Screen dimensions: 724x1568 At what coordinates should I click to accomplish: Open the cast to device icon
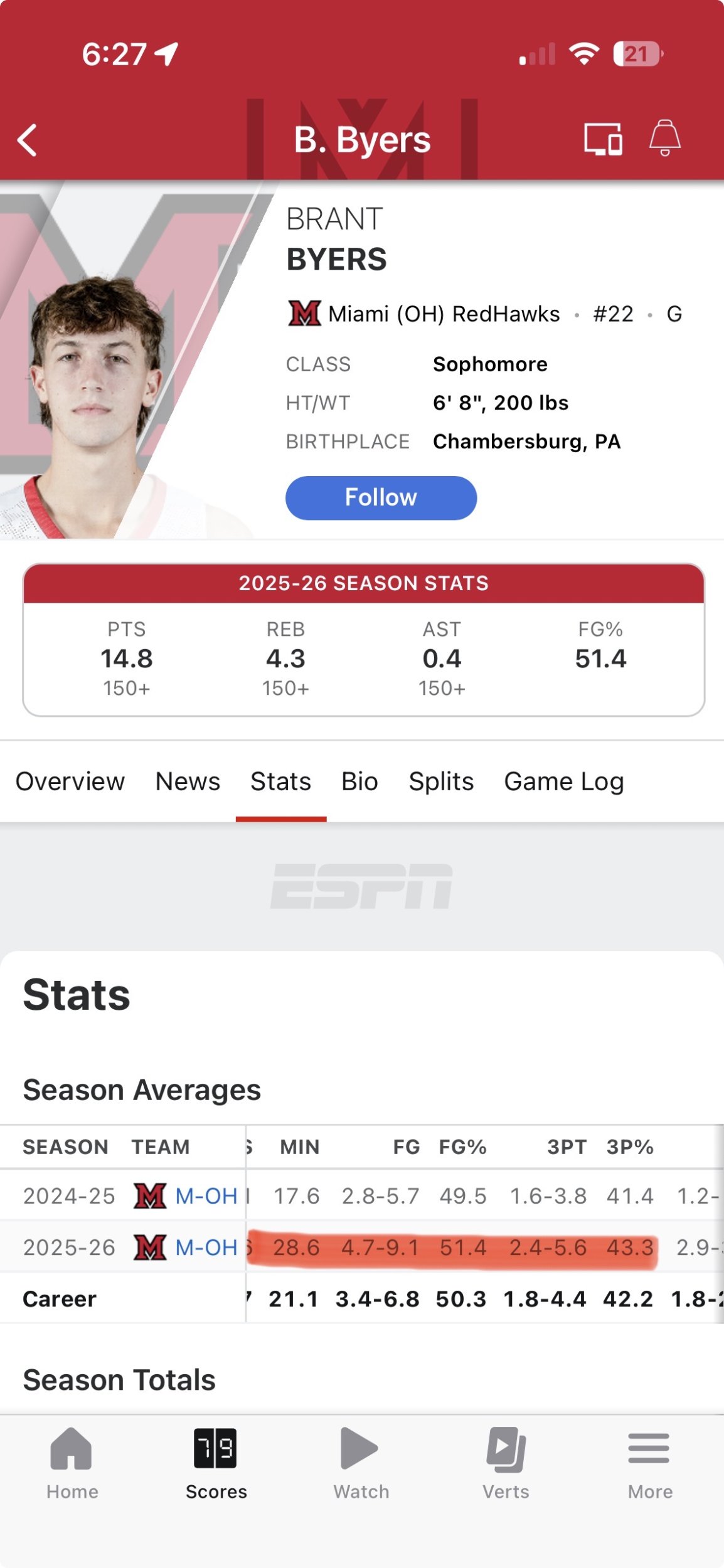[x=603, y=139]
